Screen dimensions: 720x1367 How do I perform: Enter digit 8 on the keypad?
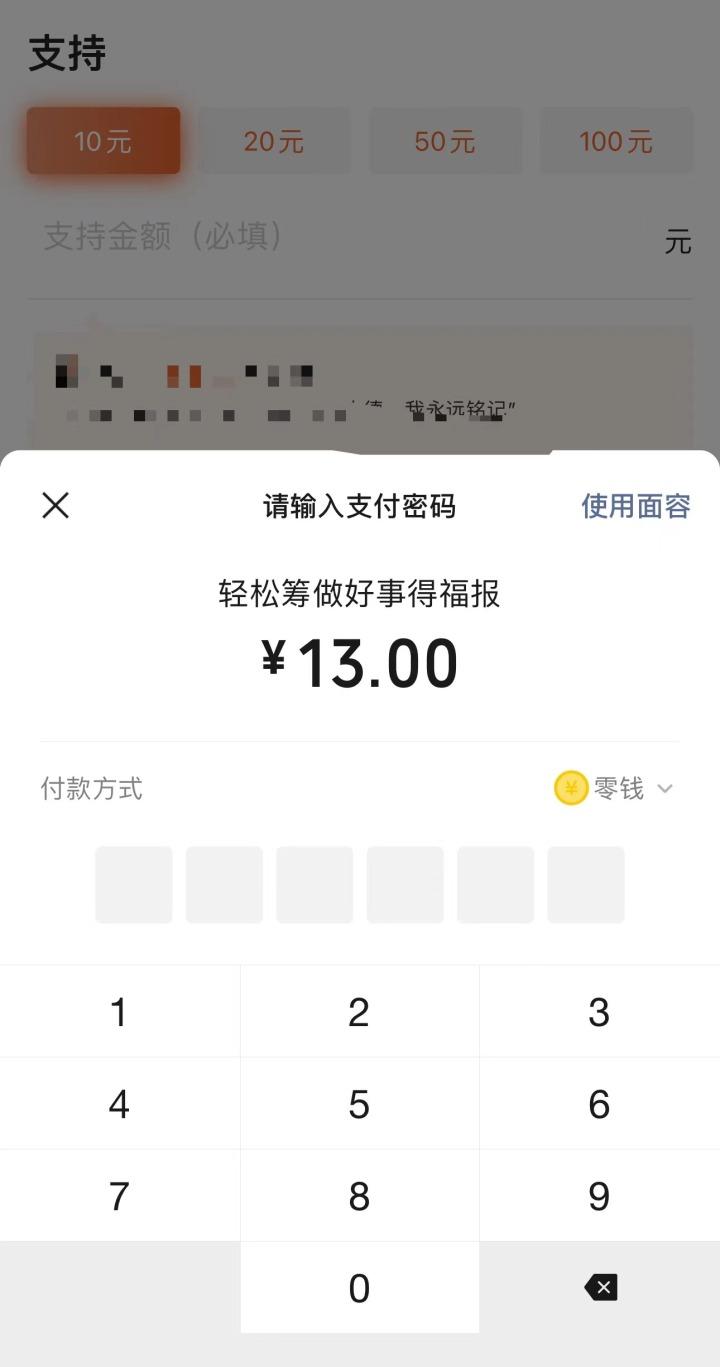coord(359,1196)
